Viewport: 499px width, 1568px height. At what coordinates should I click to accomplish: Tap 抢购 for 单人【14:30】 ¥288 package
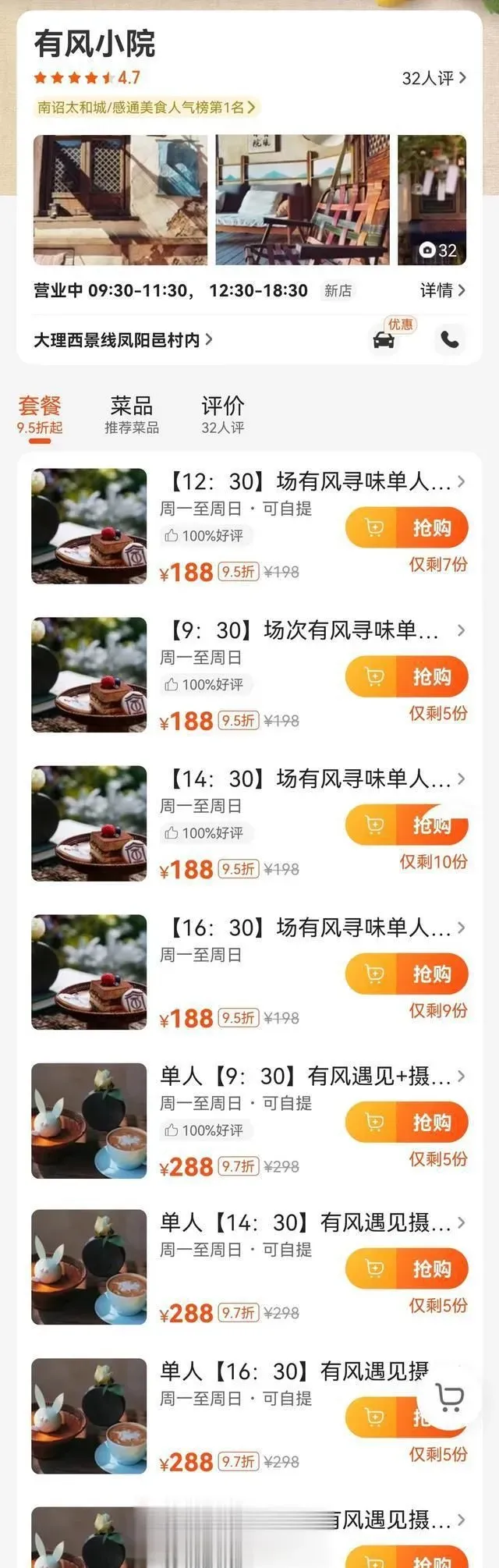click(x=432, y=1269)
